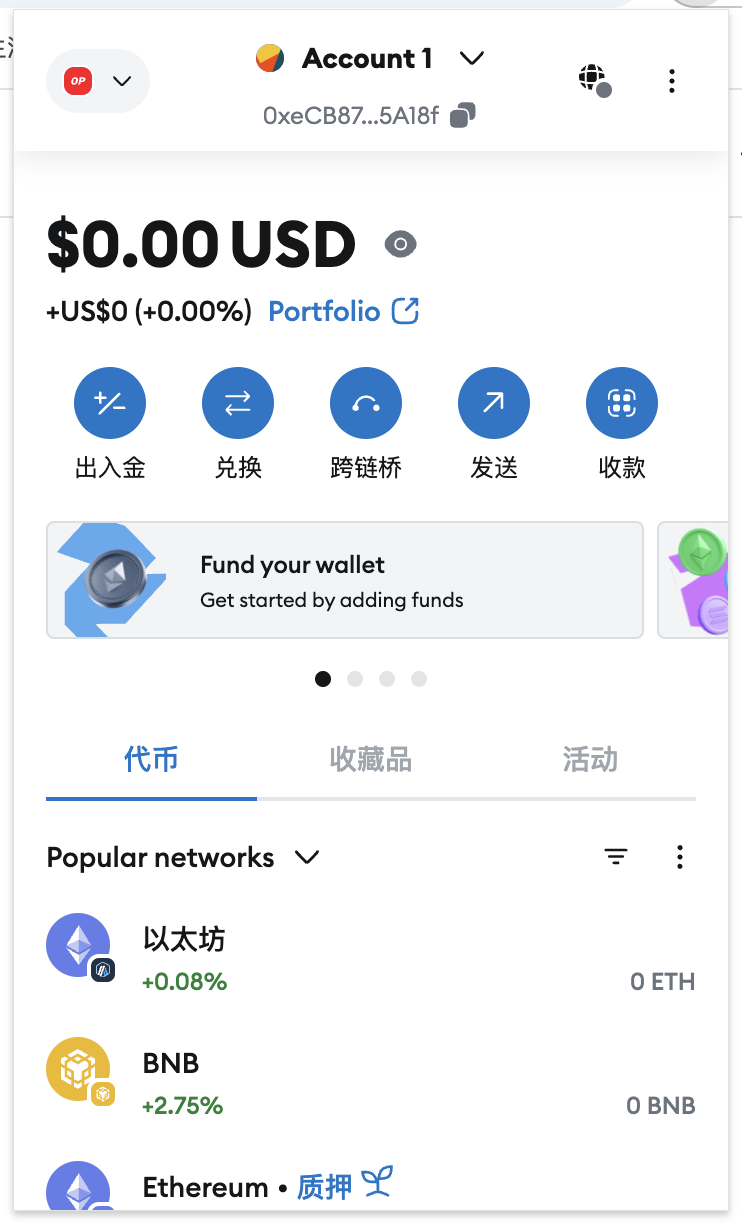Open the token list filter icon

point(616,857)
